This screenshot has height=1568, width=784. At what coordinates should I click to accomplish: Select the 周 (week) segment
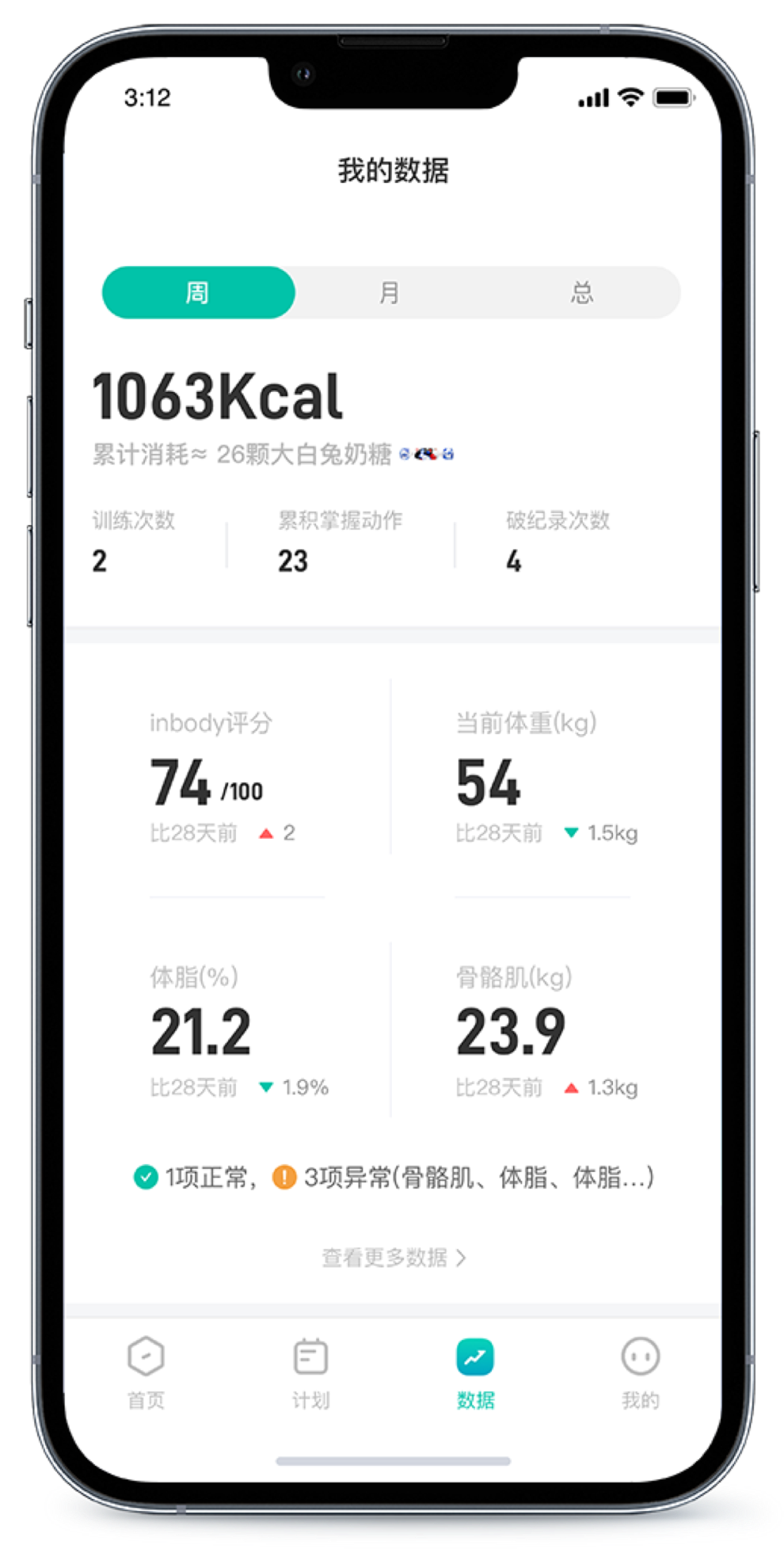[198, 293]
